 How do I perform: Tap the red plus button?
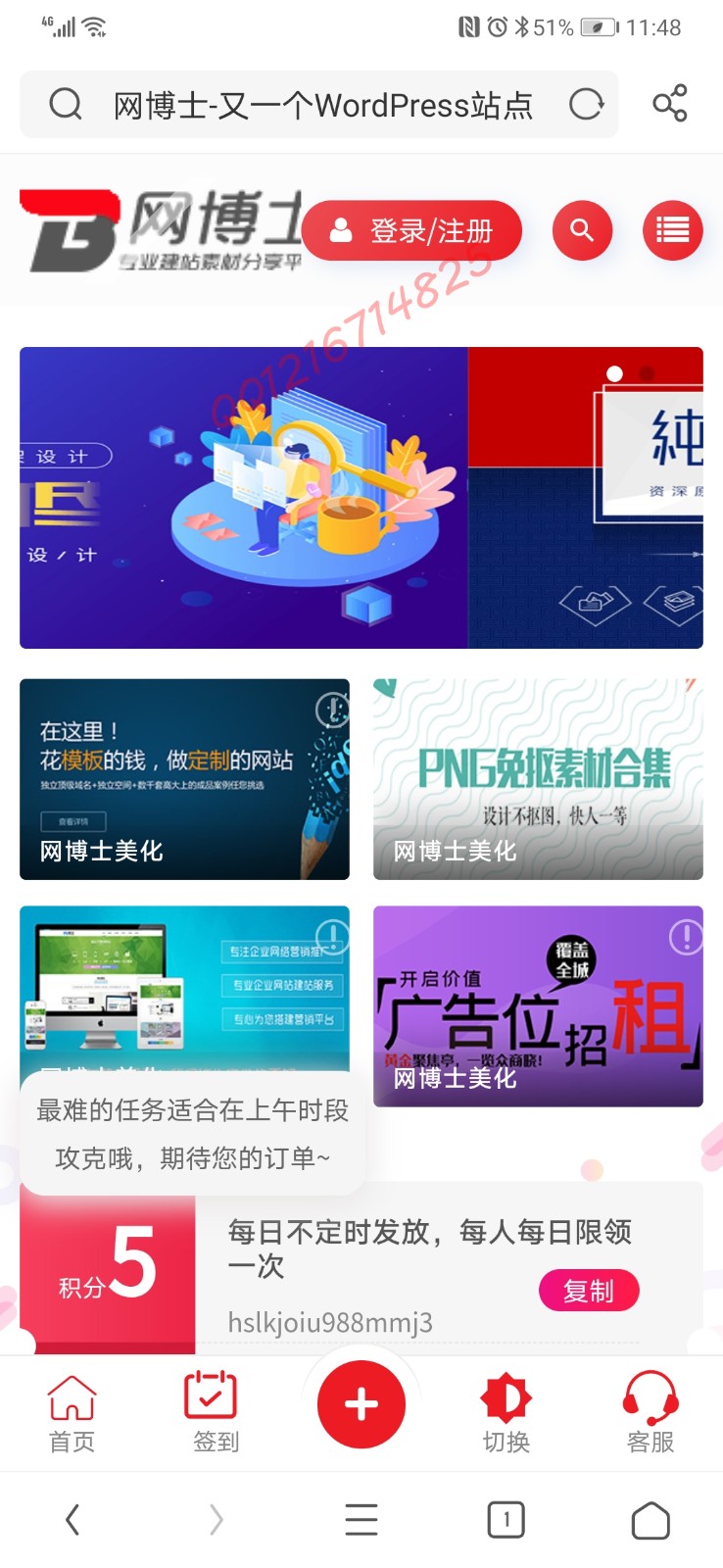(x=361, y=1404)
